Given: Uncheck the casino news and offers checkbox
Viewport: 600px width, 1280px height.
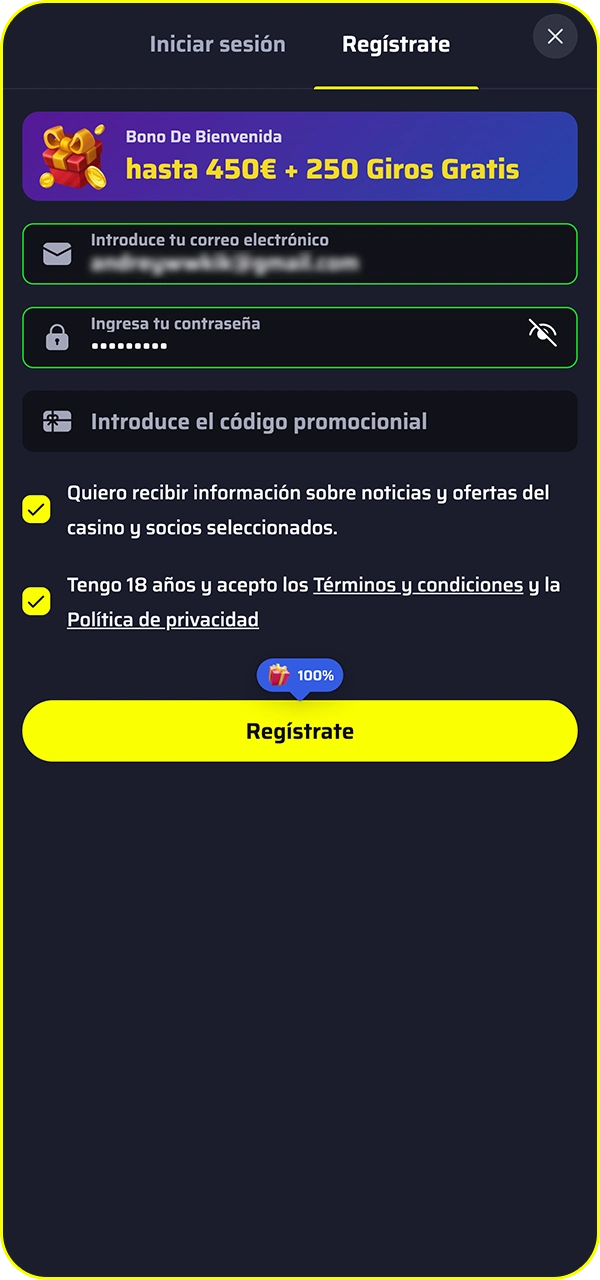Looking at the screenshot, I should pos(36,509).
